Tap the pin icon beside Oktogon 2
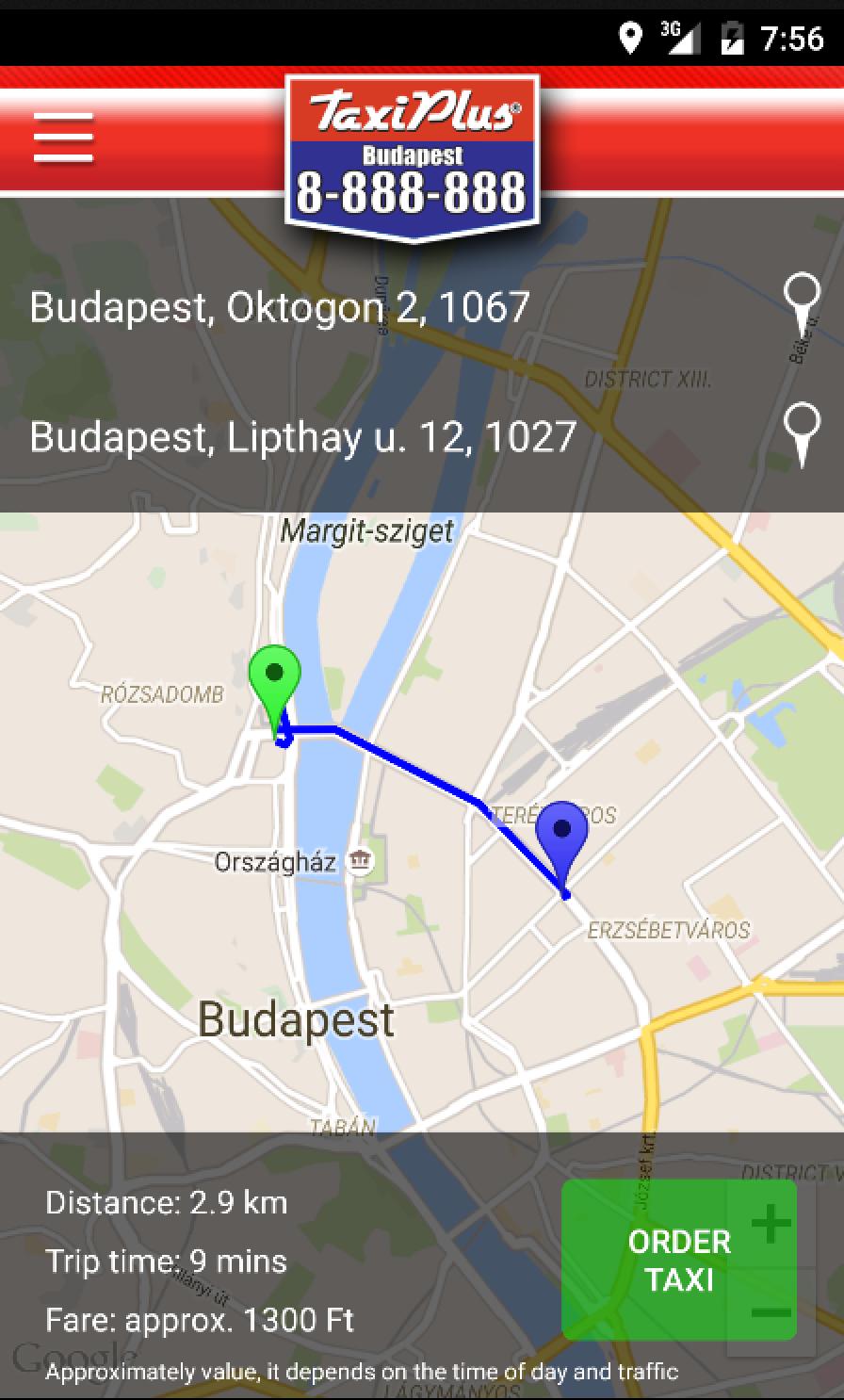Screen dimensions: 844x1400 pyautogui.click(x=802, y=304)
